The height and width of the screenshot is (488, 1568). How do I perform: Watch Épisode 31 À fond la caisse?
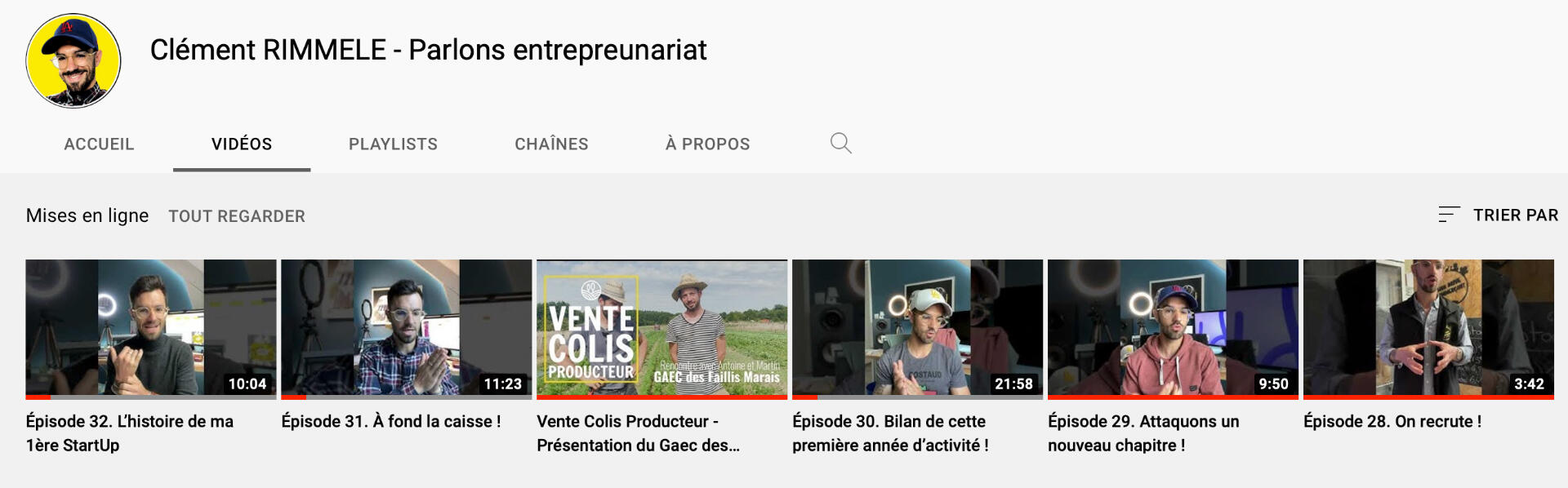[x=406, y=328]
